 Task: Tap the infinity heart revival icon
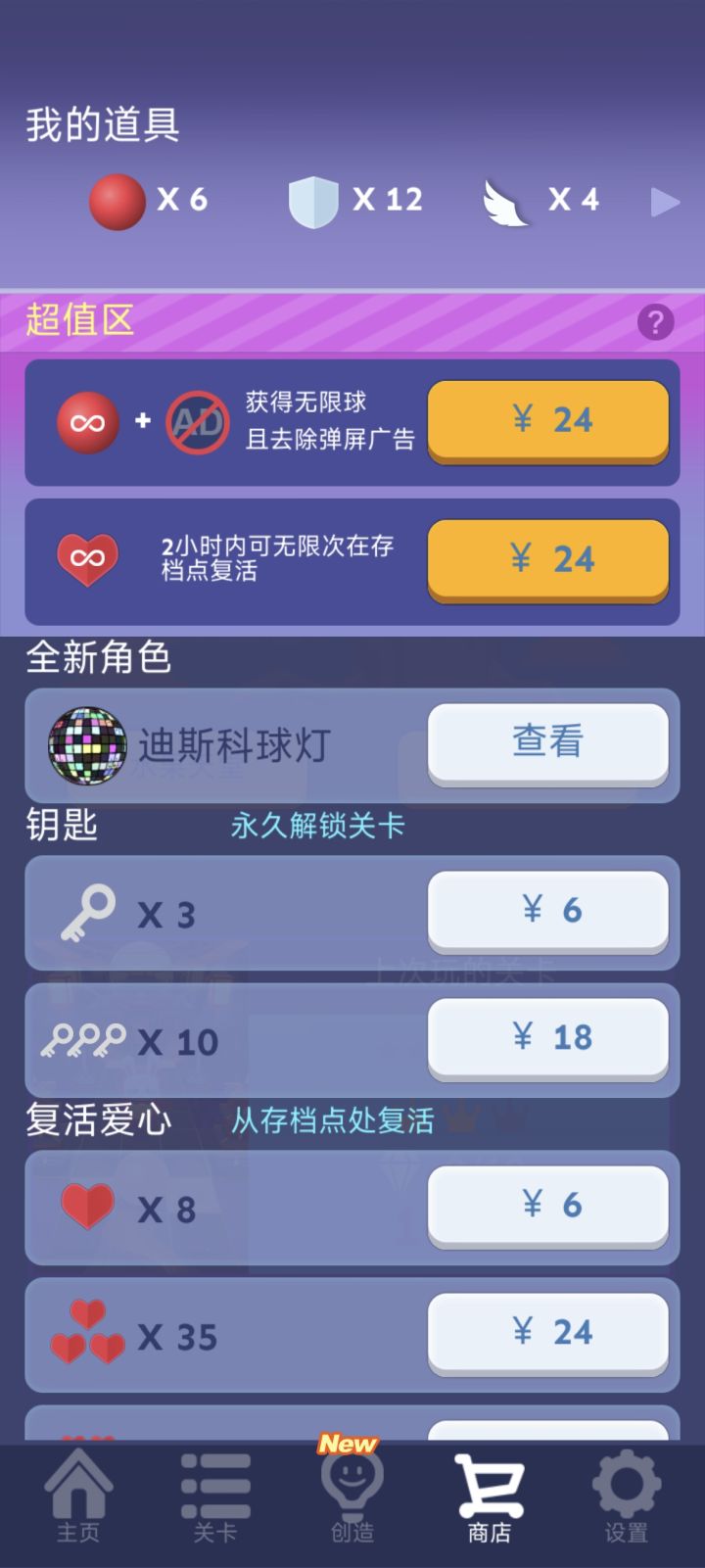[89, 559]
